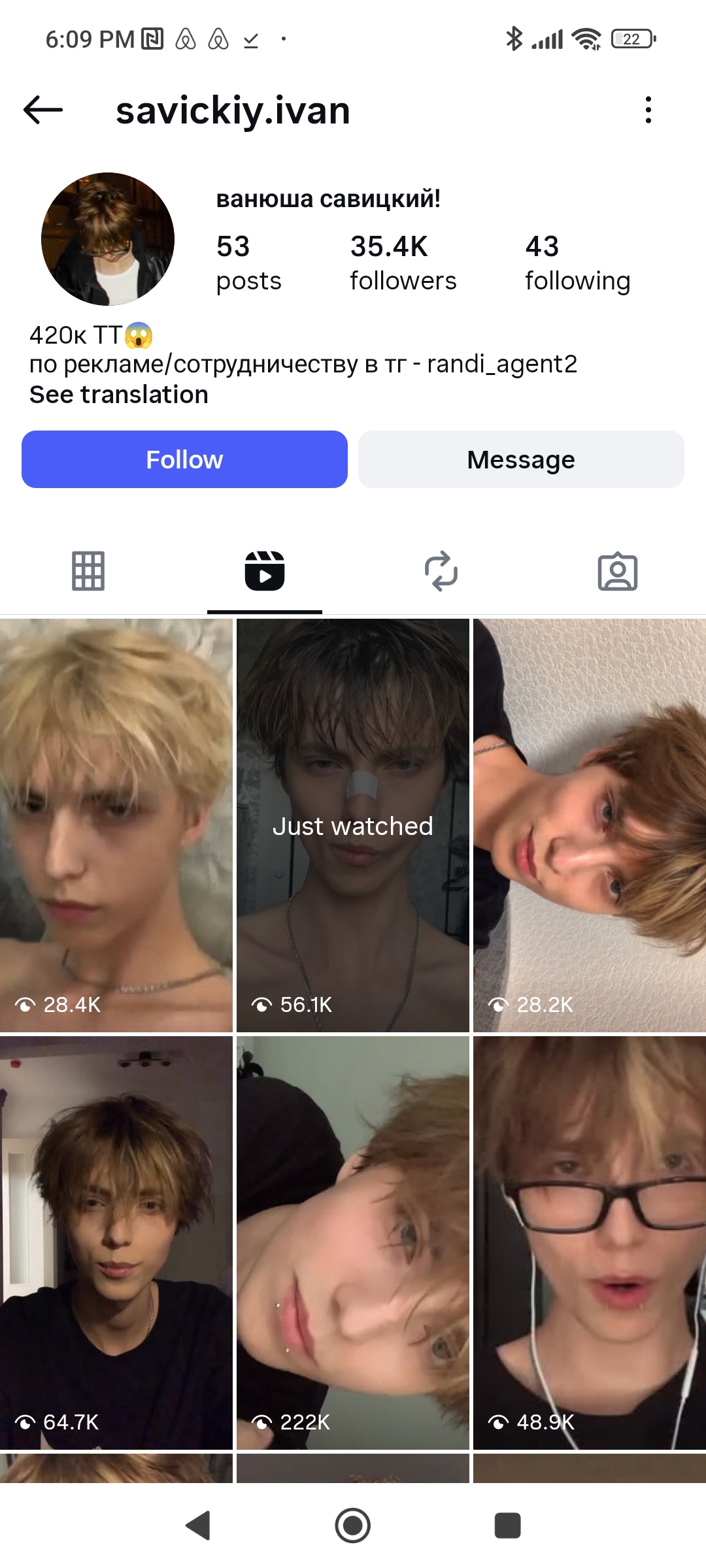
Task: Open the reel with 64.7K views
Action: 116,1243
